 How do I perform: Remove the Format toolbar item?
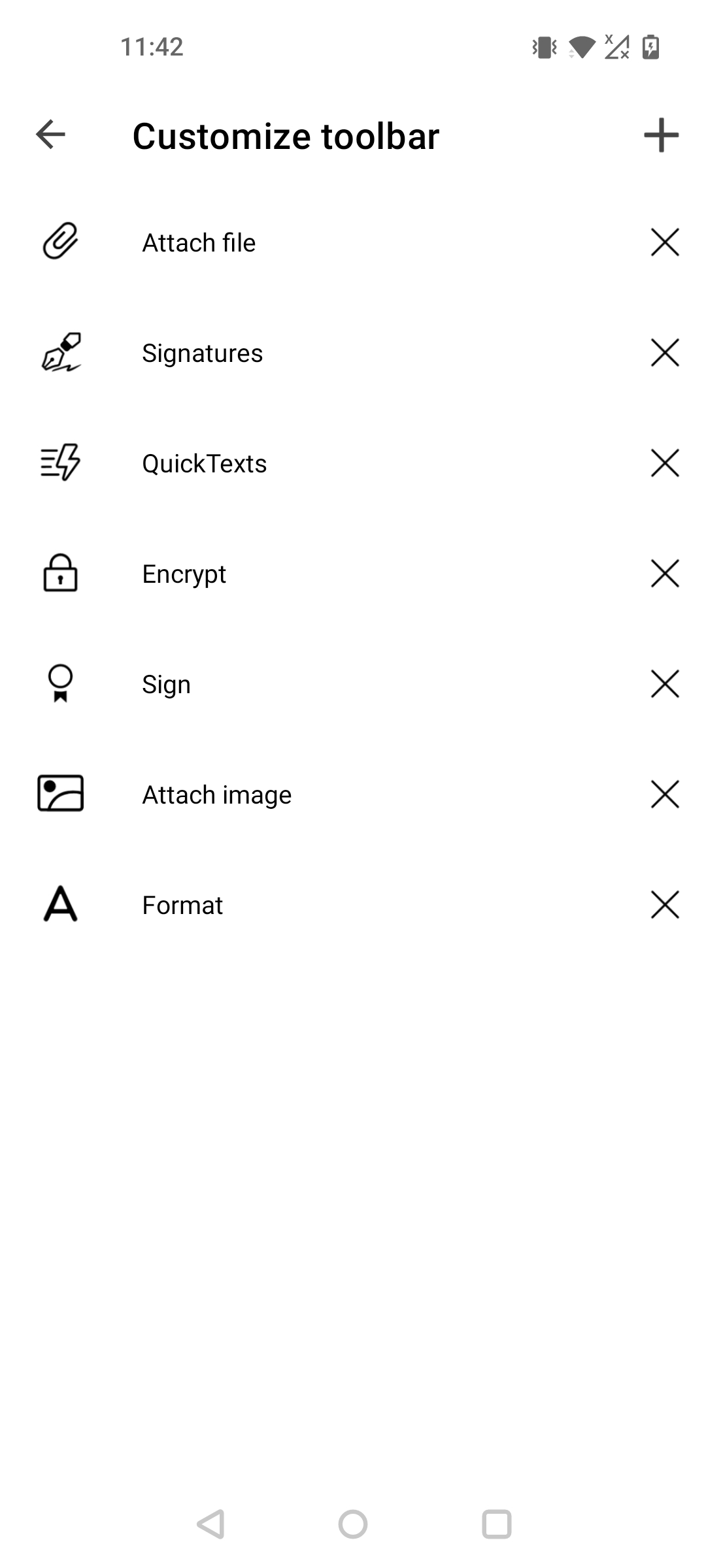(x=665, y=905)
